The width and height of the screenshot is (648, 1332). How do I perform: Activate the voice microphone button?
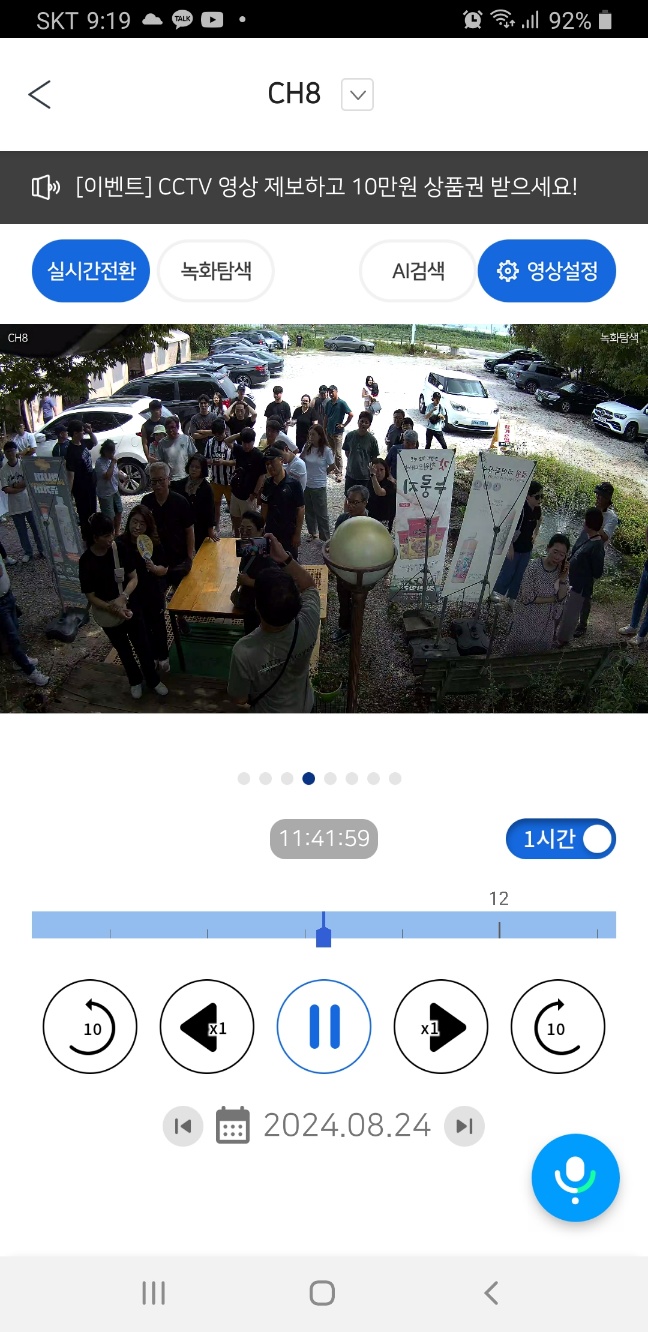coord(576,1177)
